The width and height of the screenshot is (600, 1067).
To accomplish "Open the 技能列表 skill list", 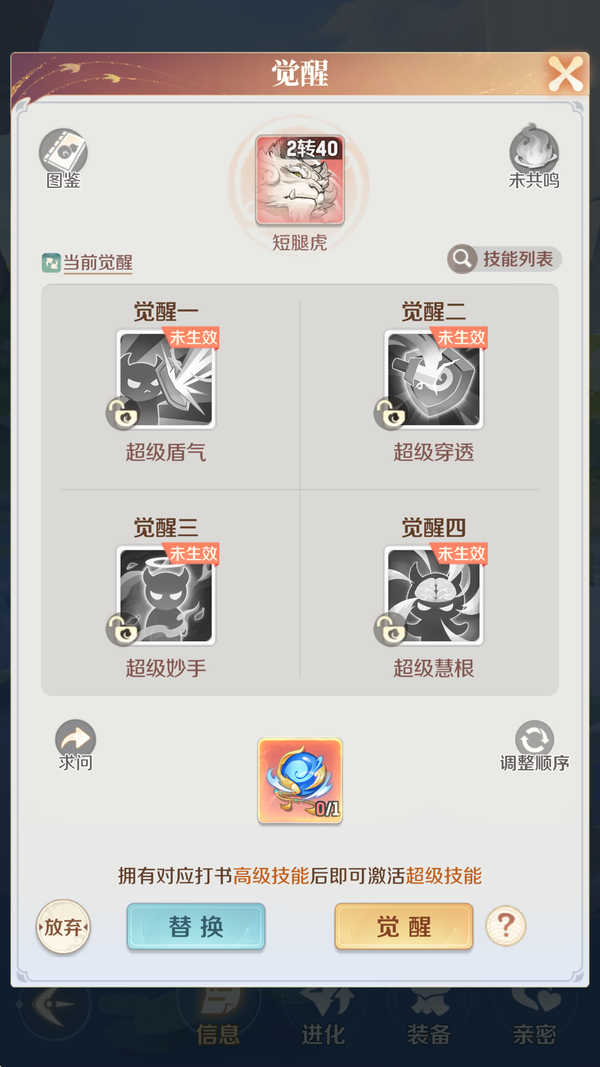I will 504,259.
